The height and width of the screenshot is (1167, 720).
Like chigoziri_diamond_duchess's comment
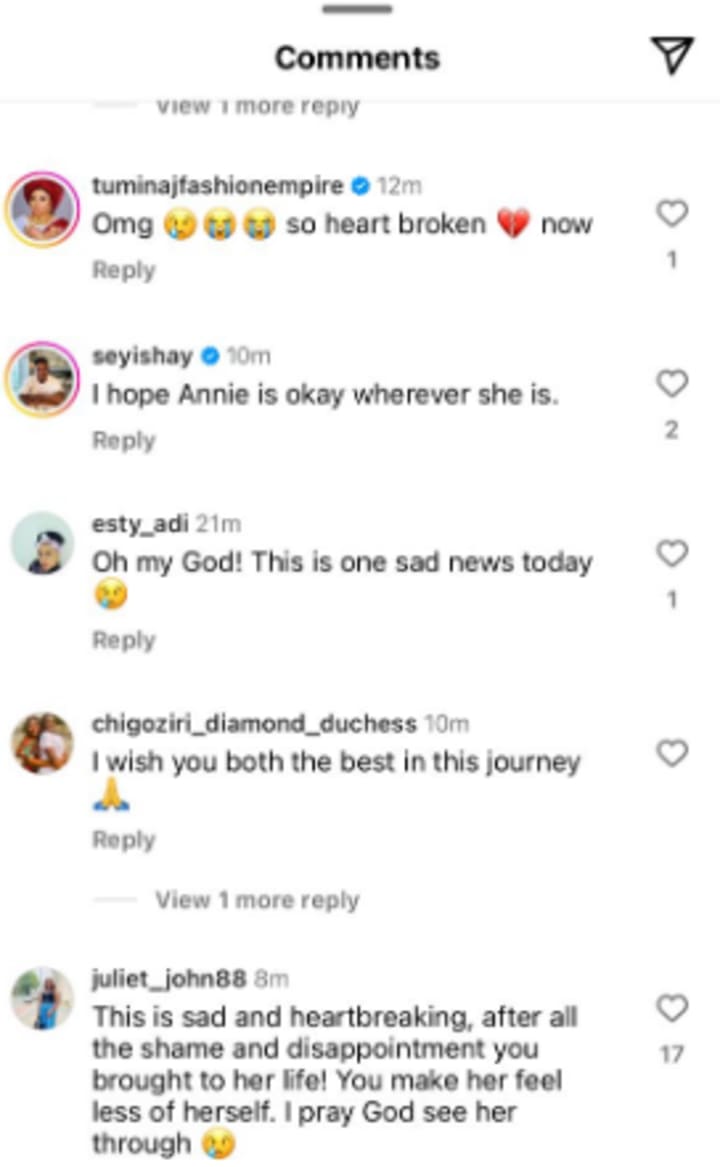click(673, 753)
